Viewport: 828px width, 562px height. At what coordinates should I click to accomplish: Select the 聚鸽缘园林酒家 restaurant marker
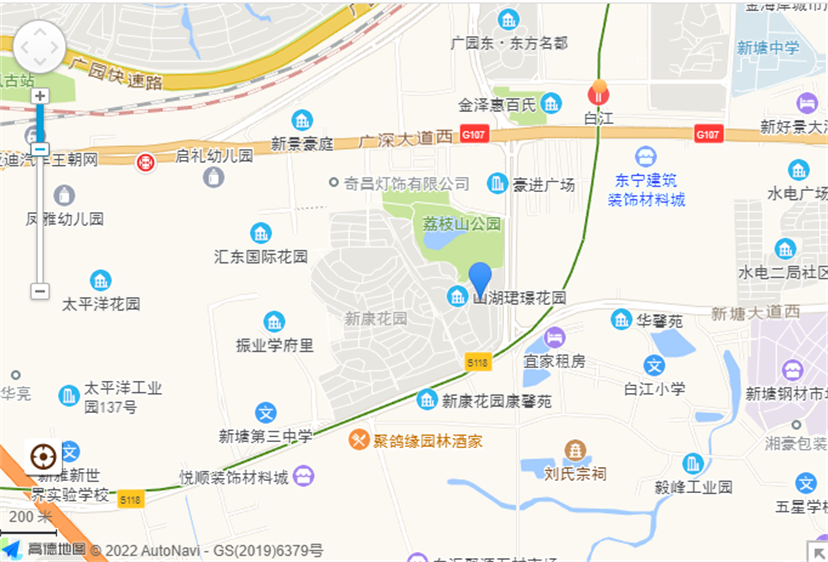358,440
